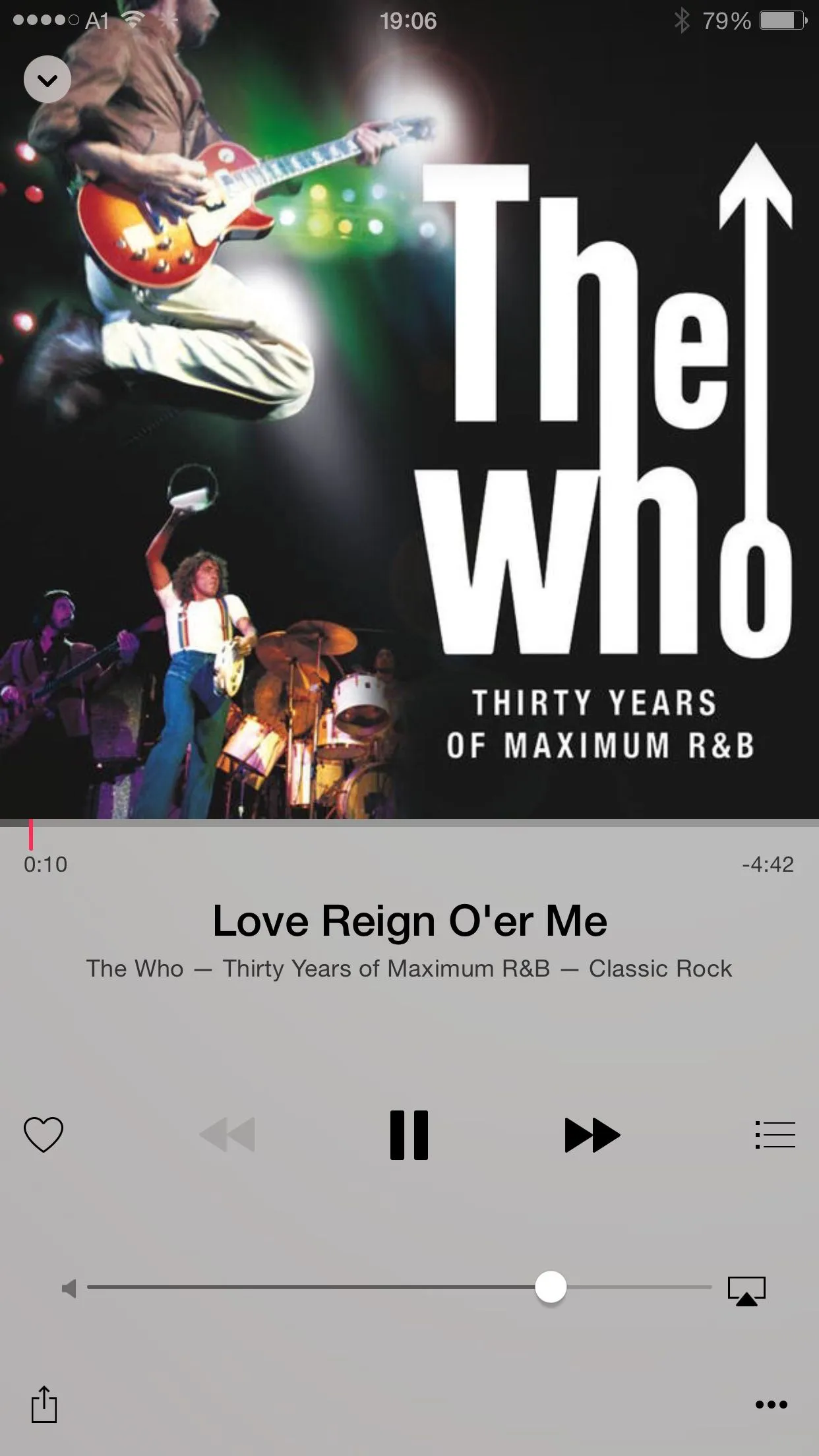Love the song with the heart icon
This screenshot has height=1456, width=819.
click(x=44, y=1134)
